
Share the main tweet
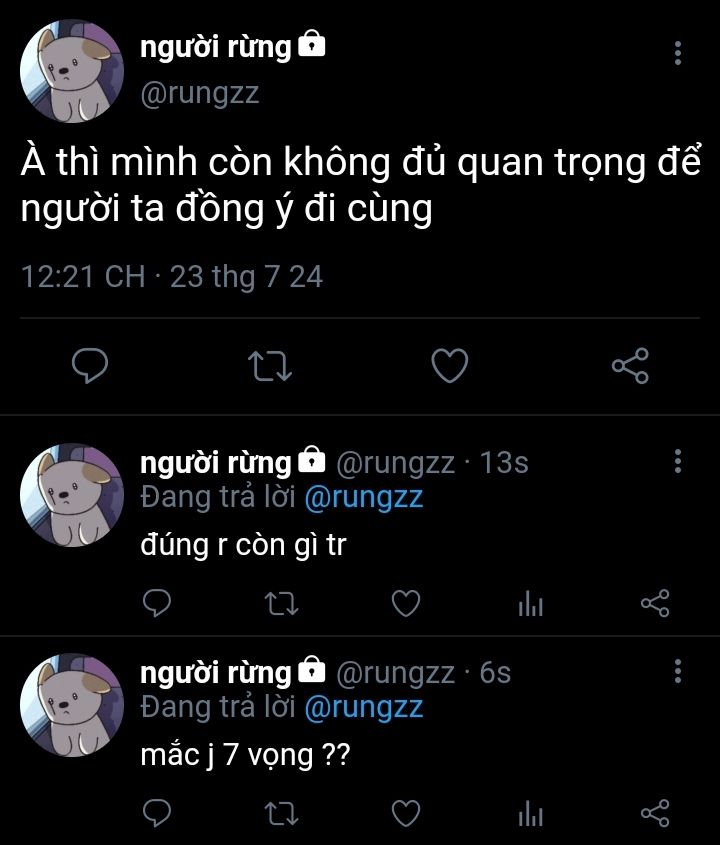pos(630,365)
